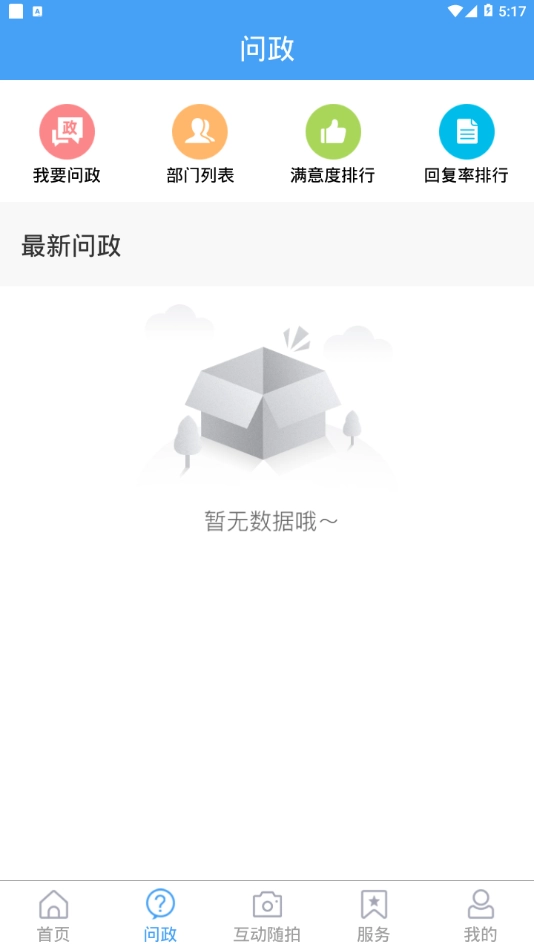
Task: Open the 部门列表 department list
Action: [200, 144]
